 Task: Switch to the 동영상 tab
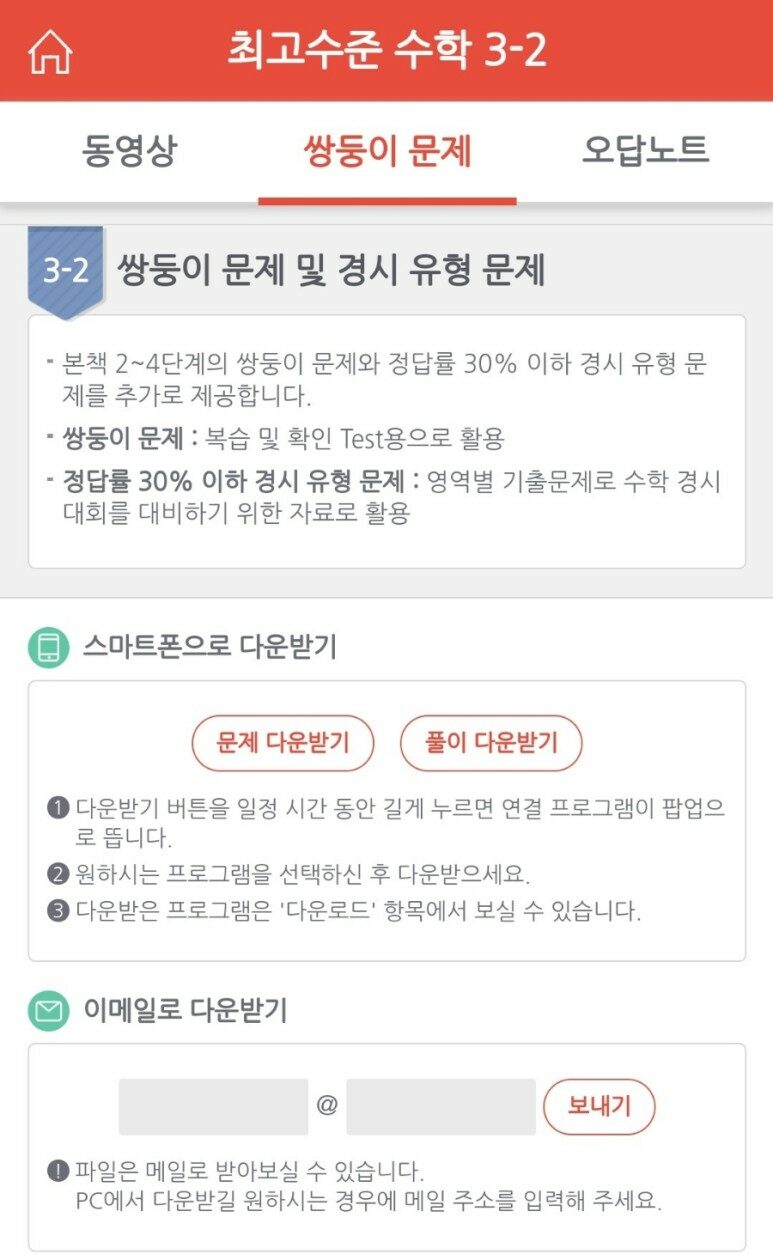(129, 151)
